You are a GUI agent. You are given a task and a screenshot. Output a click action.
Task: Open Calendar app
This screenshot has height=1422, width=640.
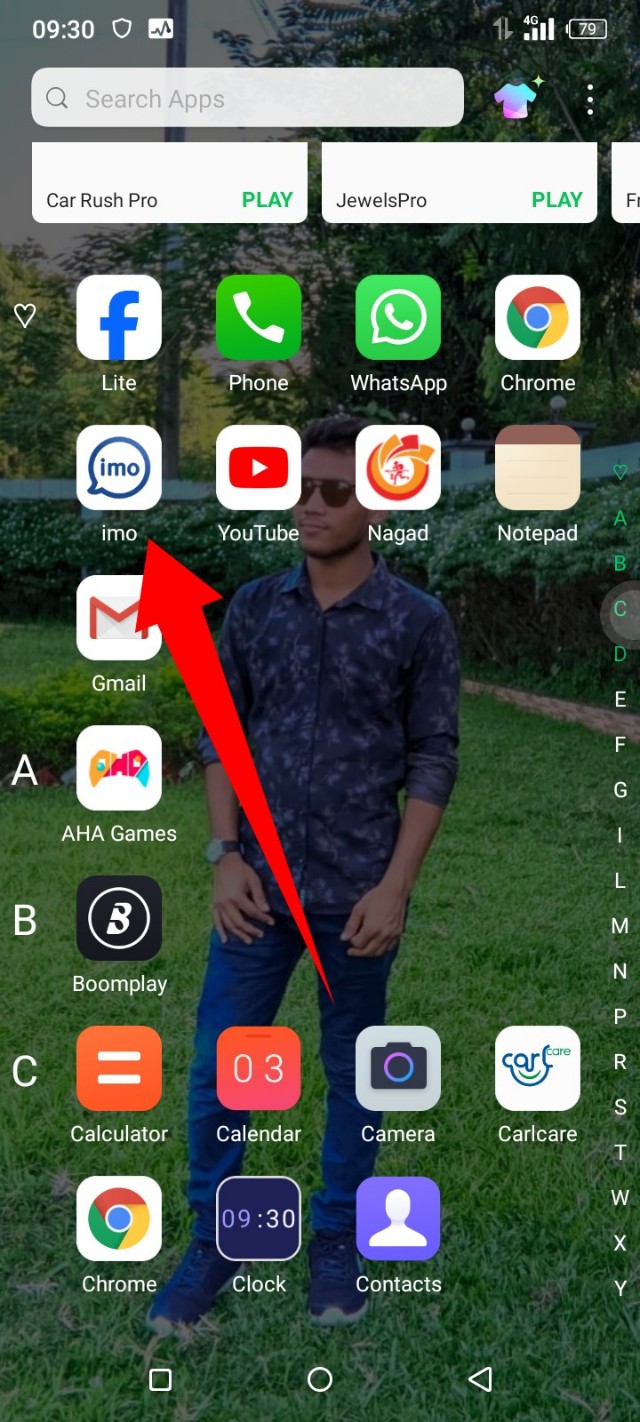coord(258,1068)
